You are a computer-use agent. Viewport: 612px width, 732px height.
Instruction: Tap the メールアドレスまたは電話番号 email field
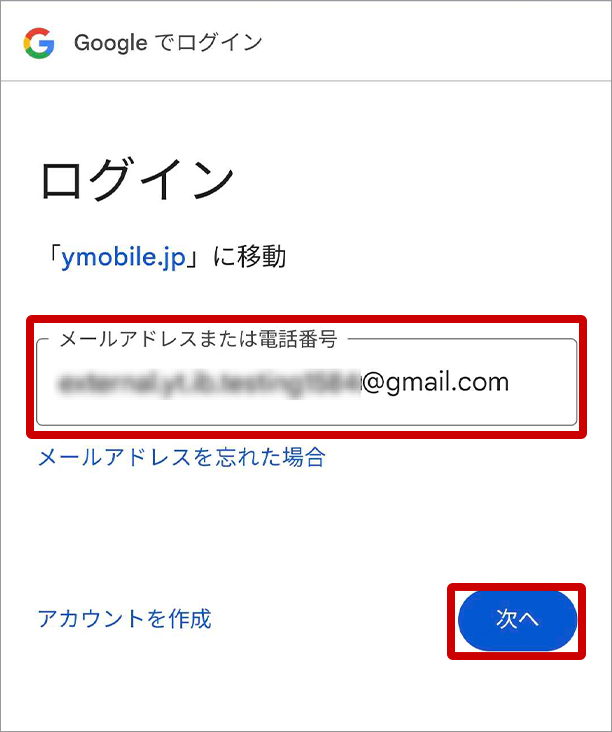306,383
